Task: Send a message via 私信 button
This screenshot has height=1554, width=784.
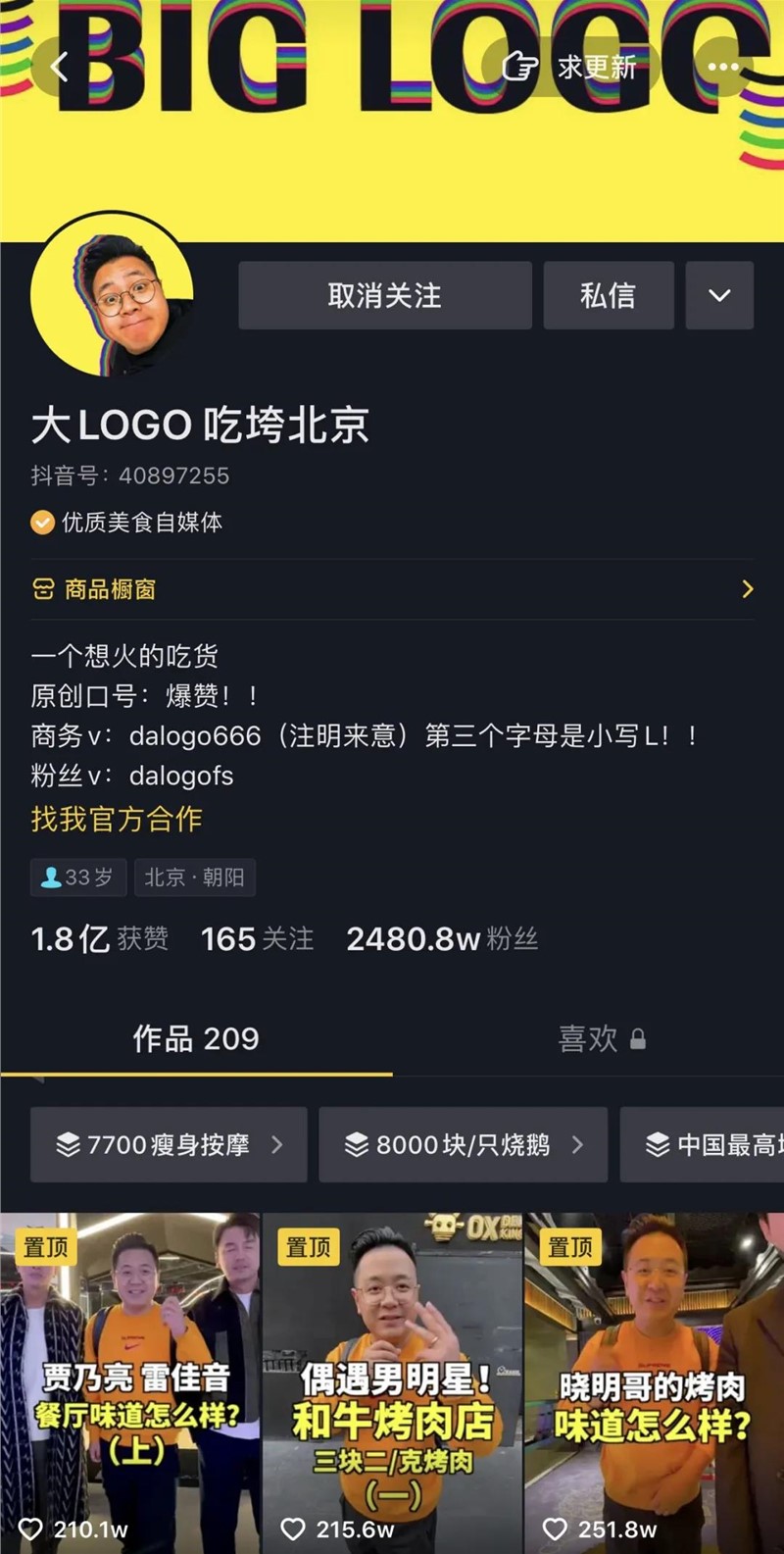Action: 609,295
